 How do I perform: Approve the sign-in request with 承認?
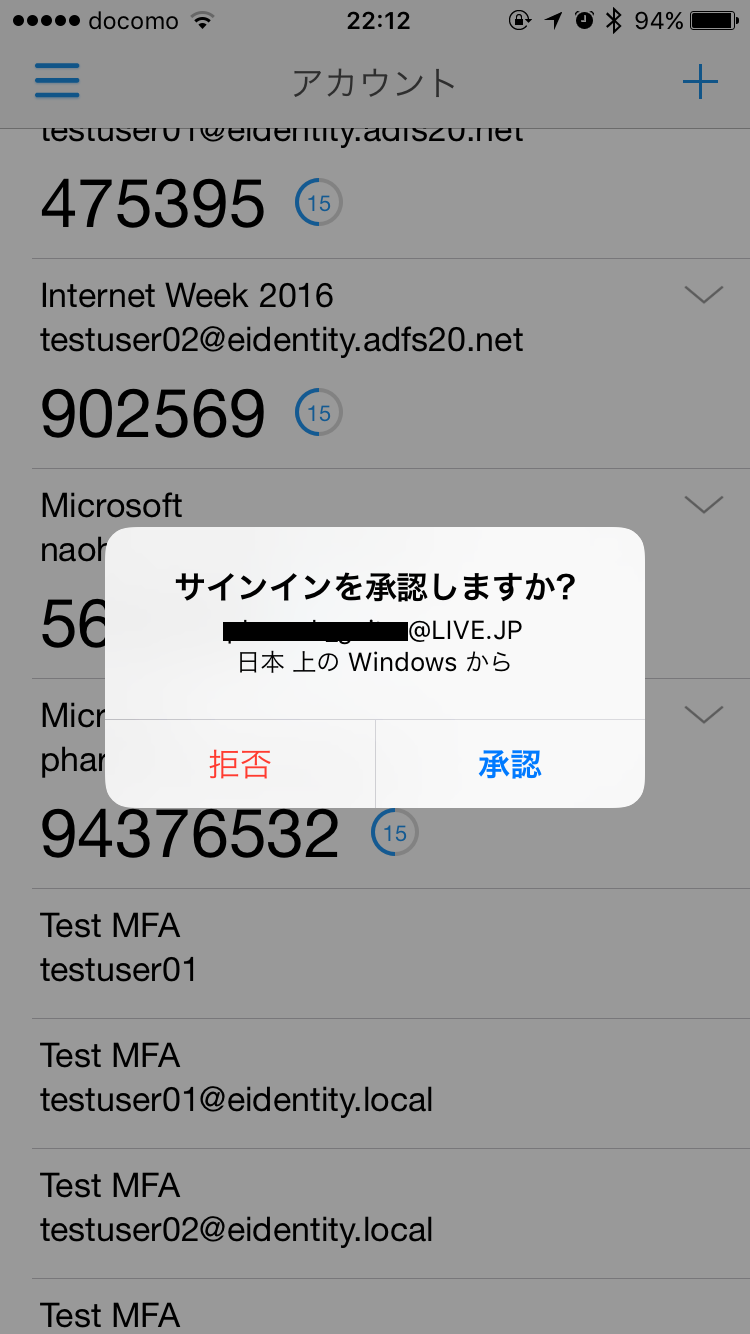click(510, 764)
